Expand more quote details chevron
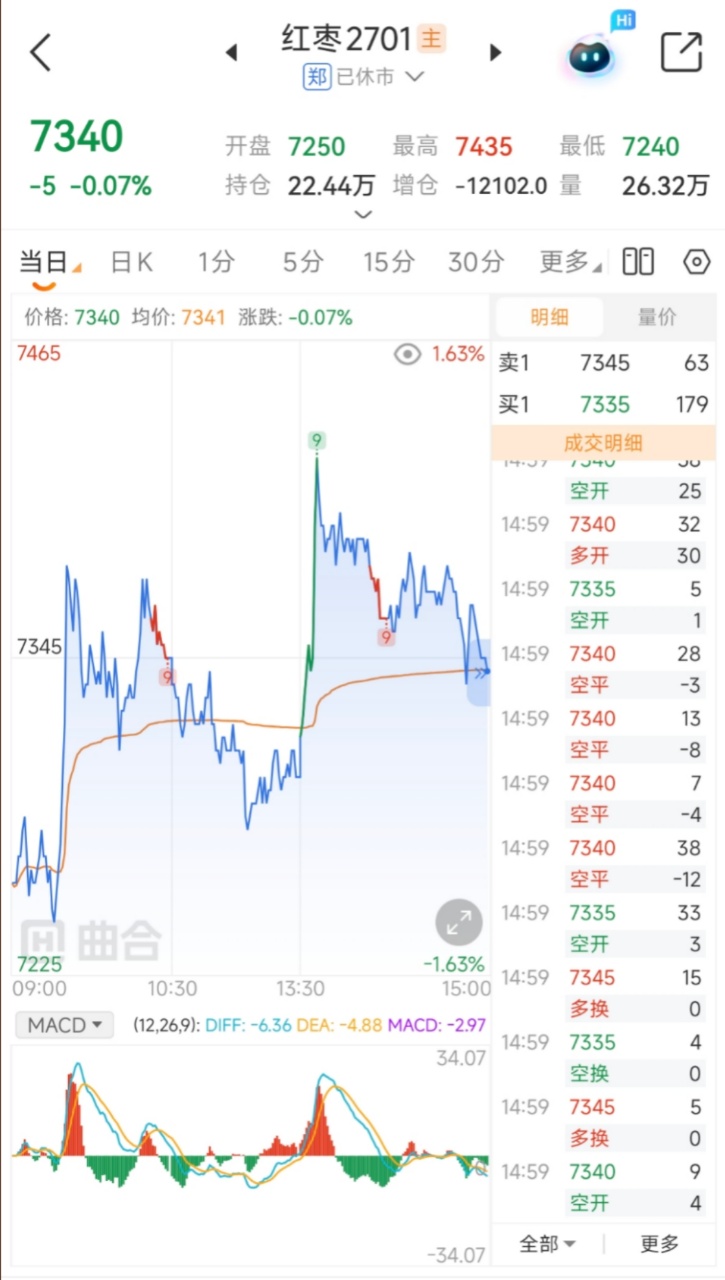 click(x=363, y=214)
